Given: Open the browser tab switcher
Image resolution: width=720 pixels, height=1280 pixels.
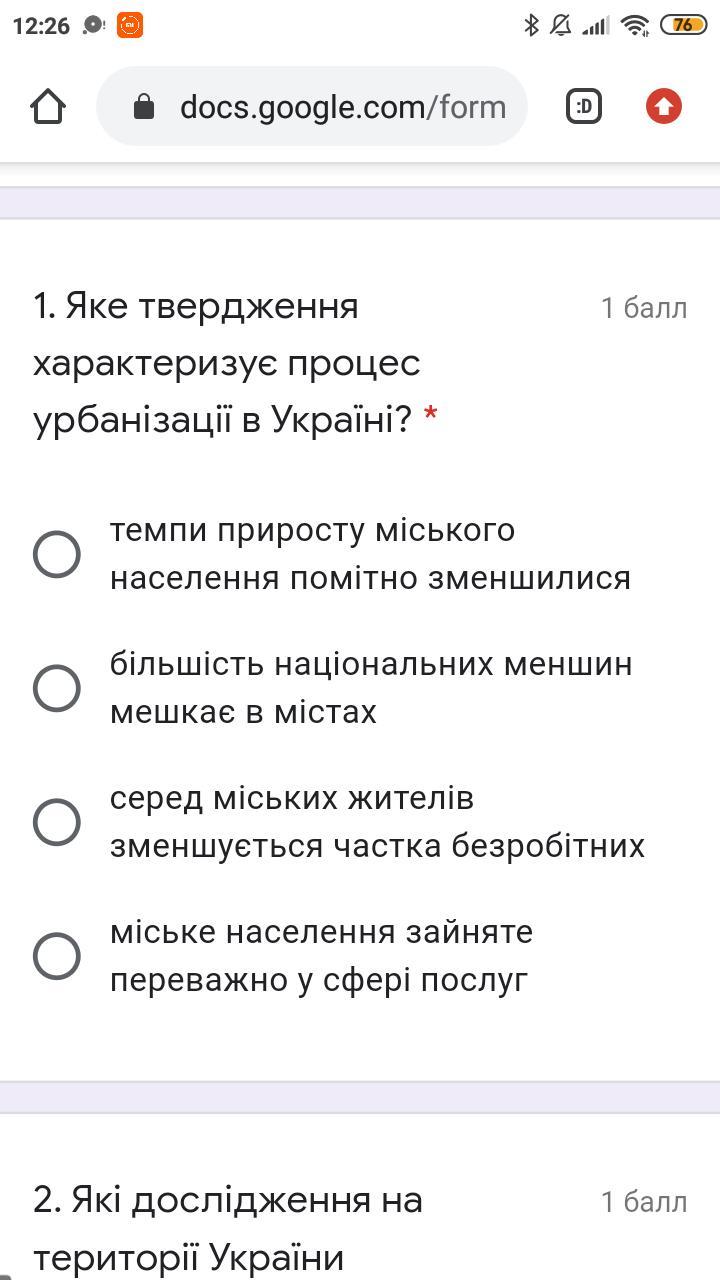Looking at the screenshot, I should [x=584, y=106].
